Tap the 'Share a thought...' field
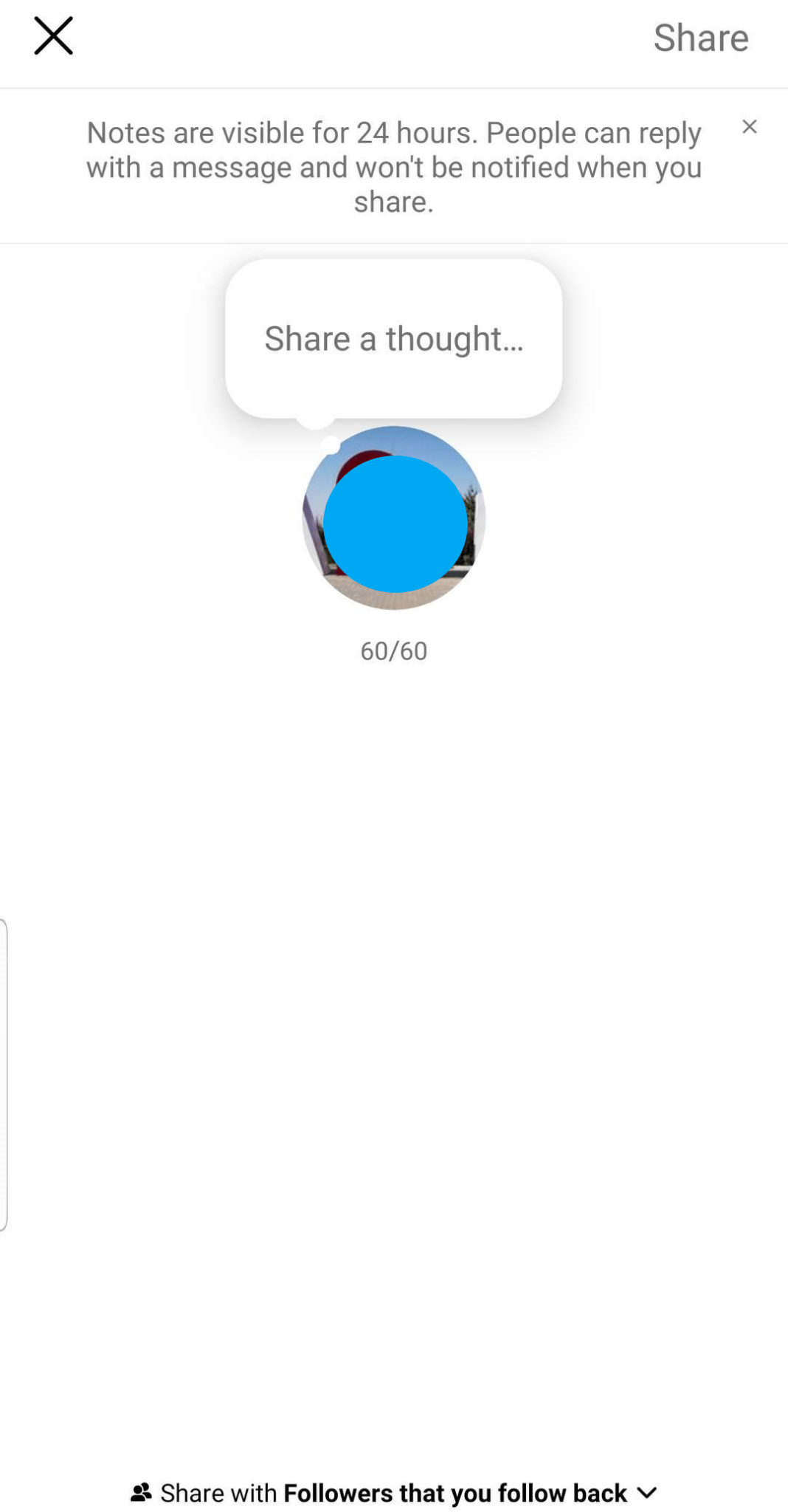Image resolution: width=788 pixels, height=1512 pixels. (393, 339)
